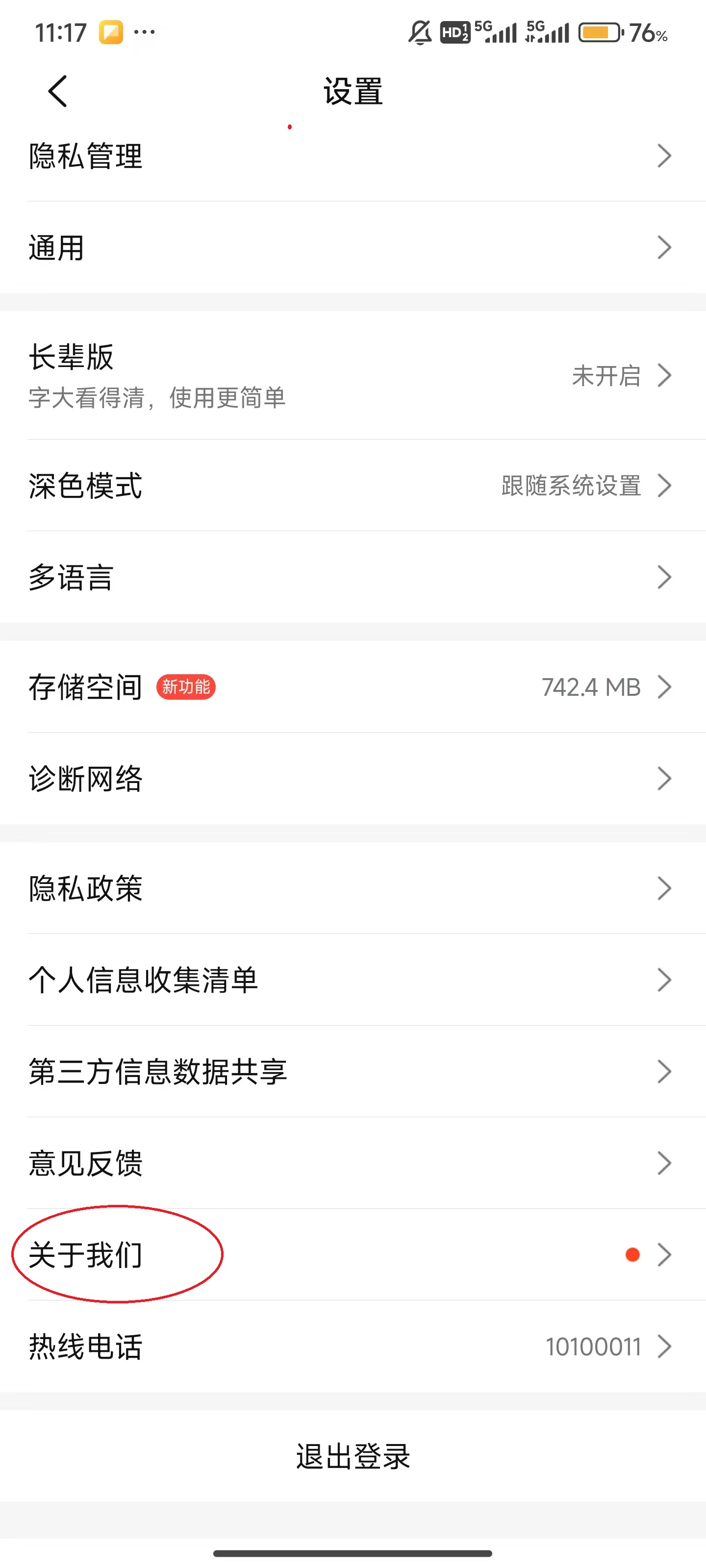Open 深色模式 settings
706x1568 pixels.
point(353,486)
